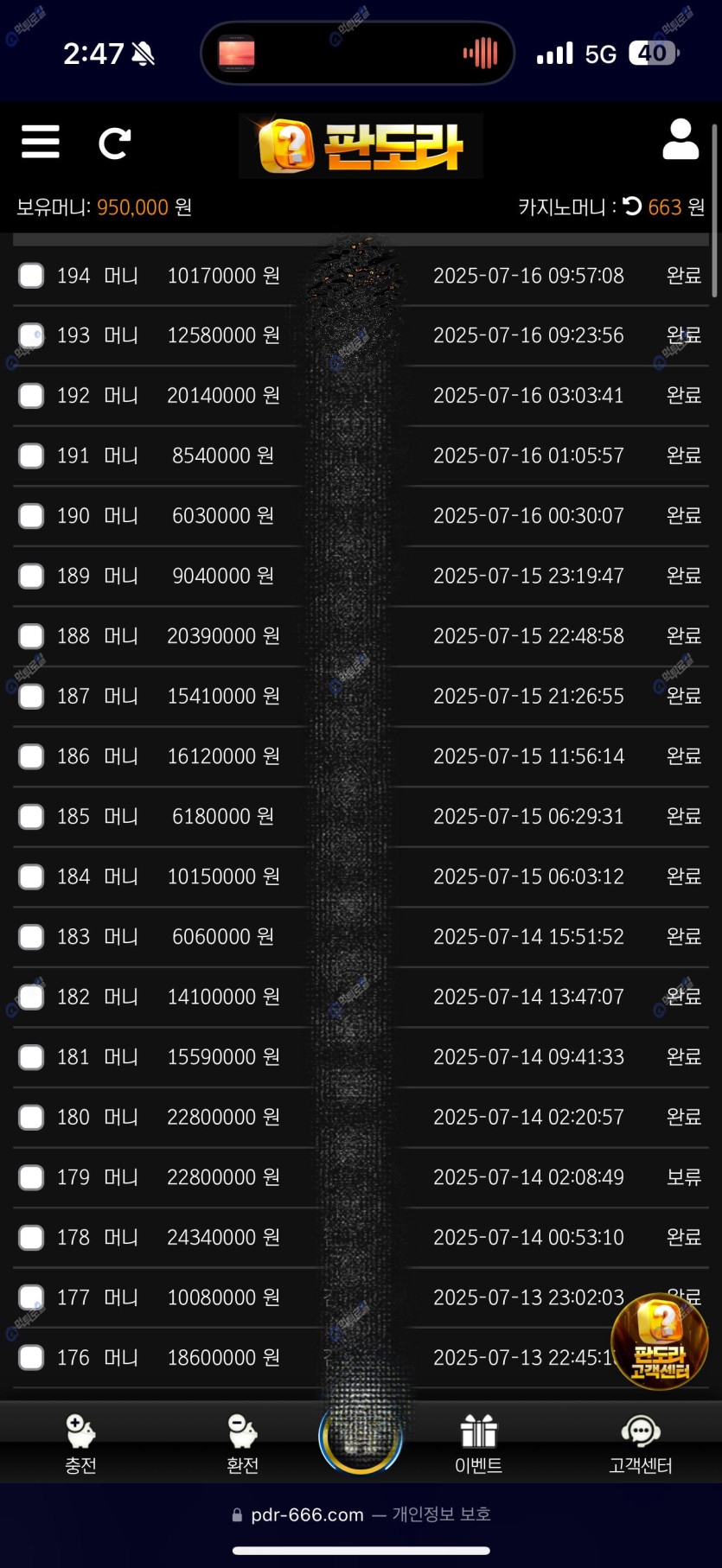Tick the checkbox on entry 184
This screenshot has height=1568, width=722.
(x=32, y=876)
